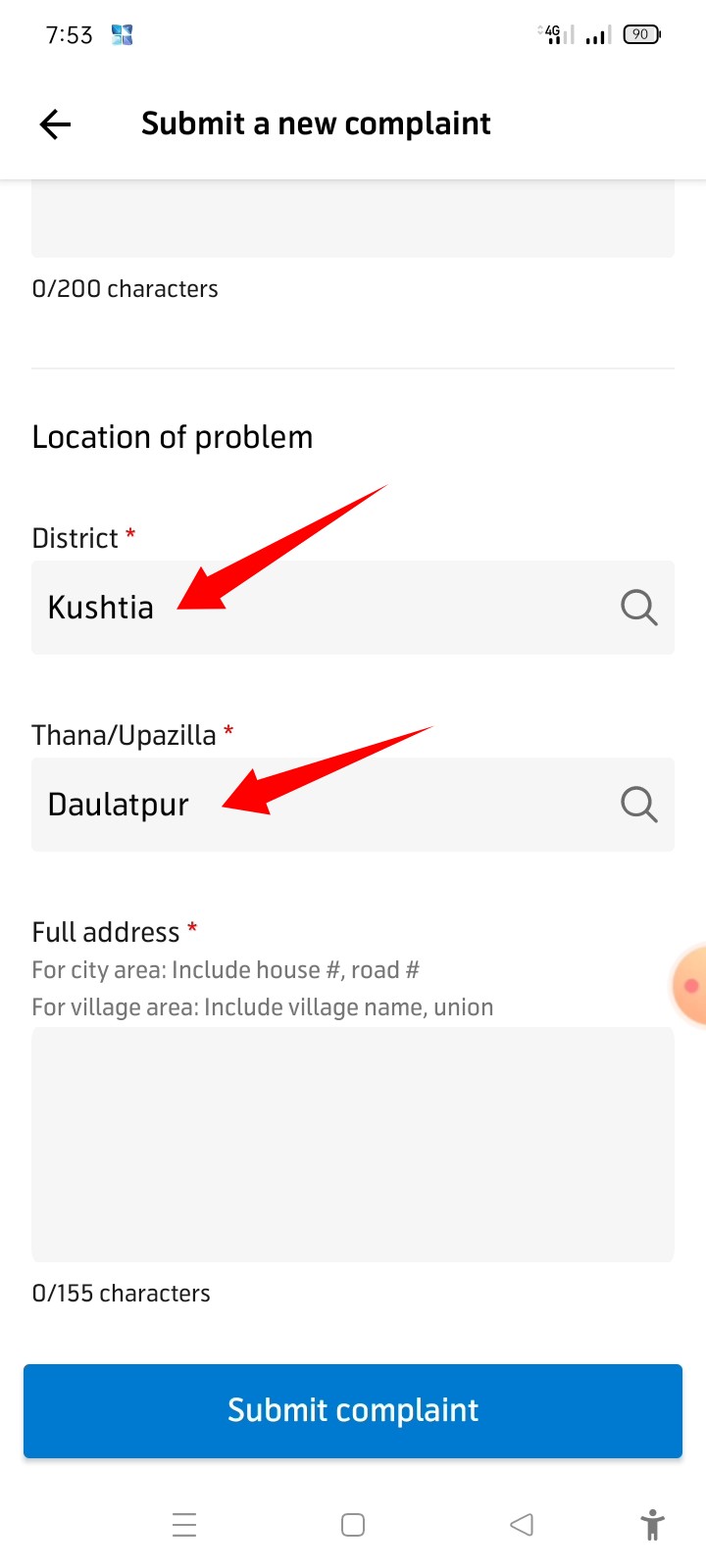Tap the search icon in District field
The height and width of the screenshot is (1568, 706).
pos(638,608)
